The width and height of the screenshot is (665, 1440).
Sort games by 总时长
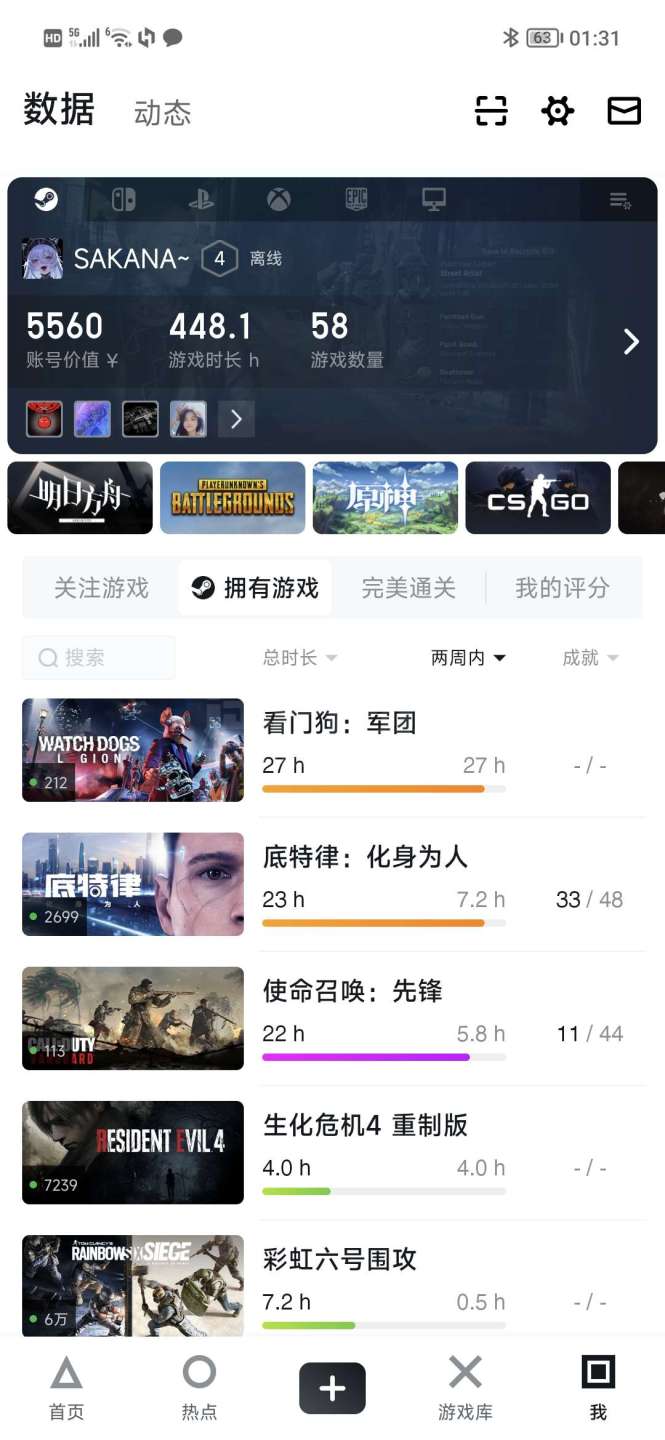[299, 658]
